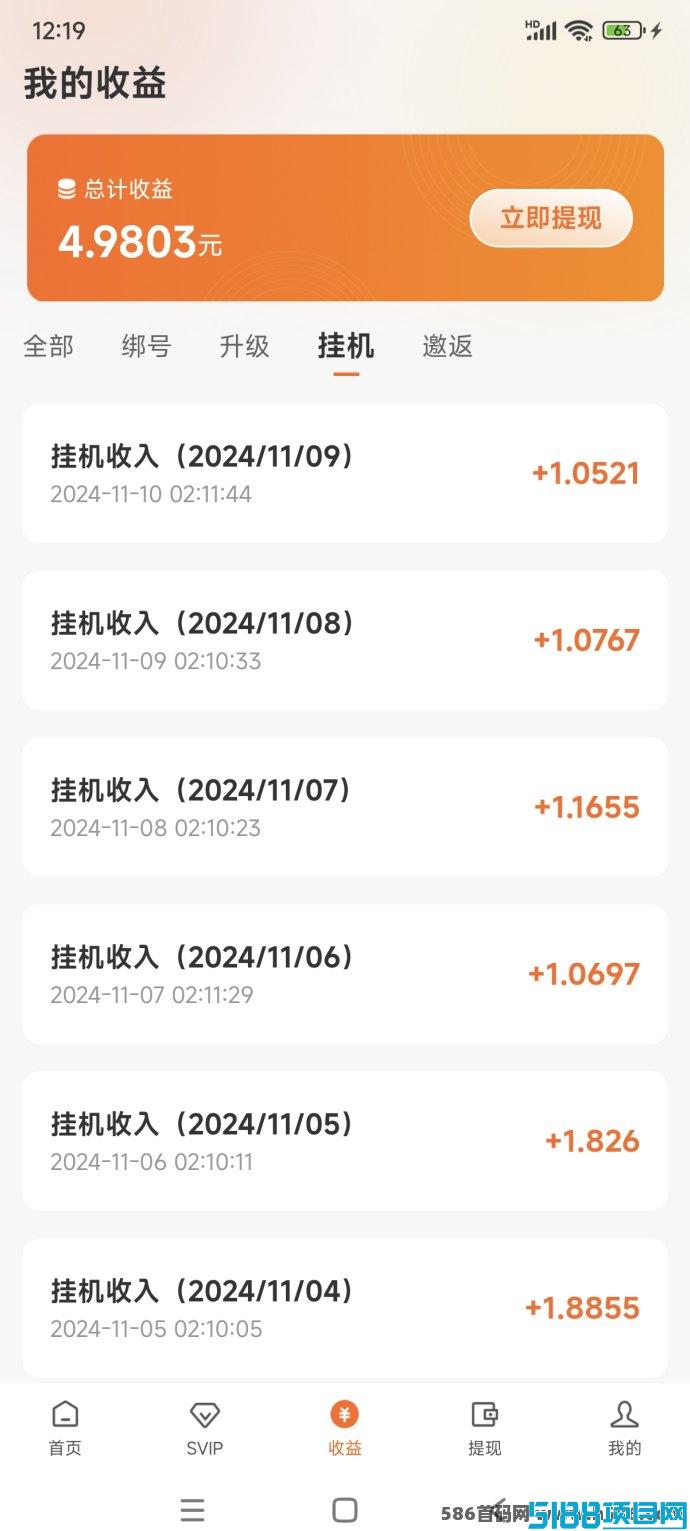The width and height of the screenshot is (690, 1531).
Task: Switch to the 邀返 tab
Action: tap(447, 347)
